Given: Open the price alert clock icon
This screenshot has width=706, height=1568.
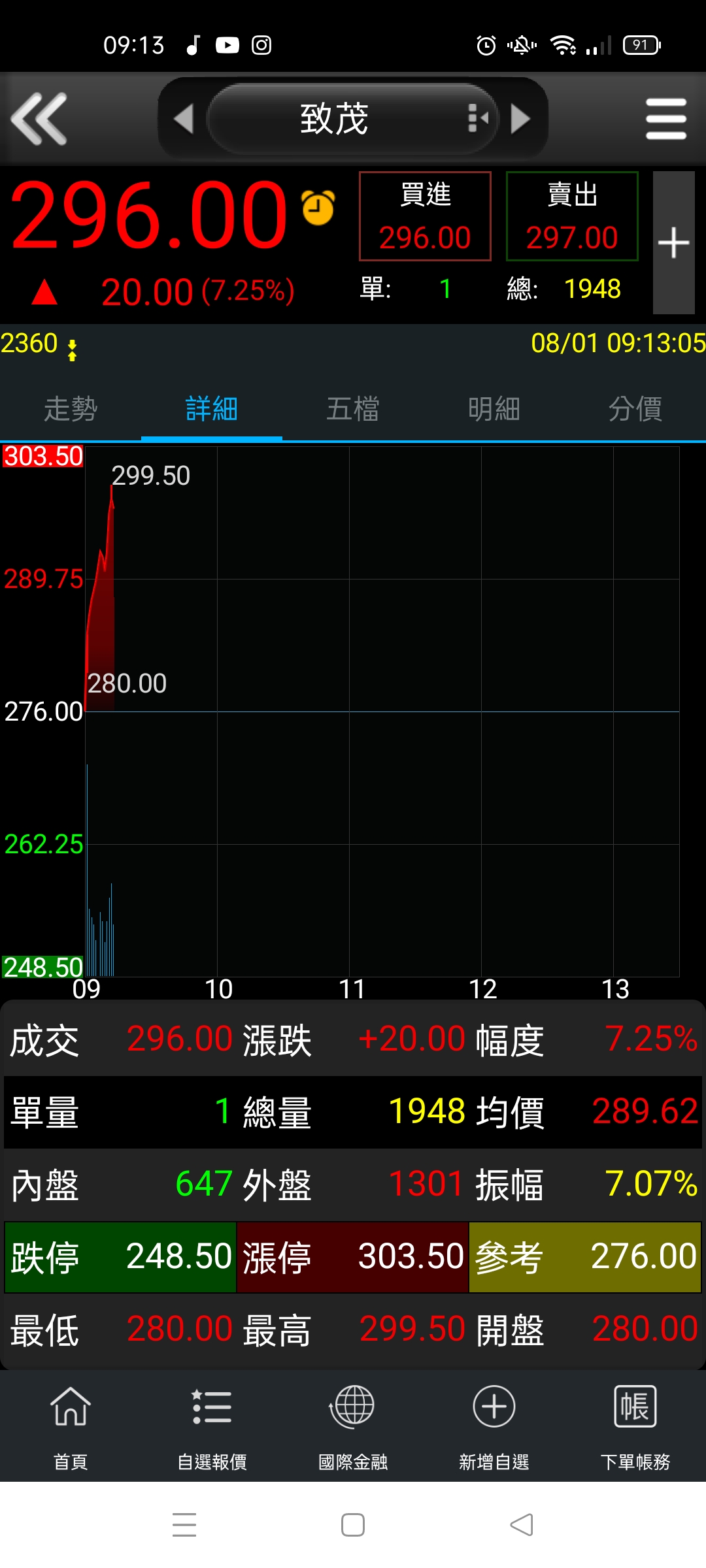Looking at the screenshot, I should click(x=318, y=208).
